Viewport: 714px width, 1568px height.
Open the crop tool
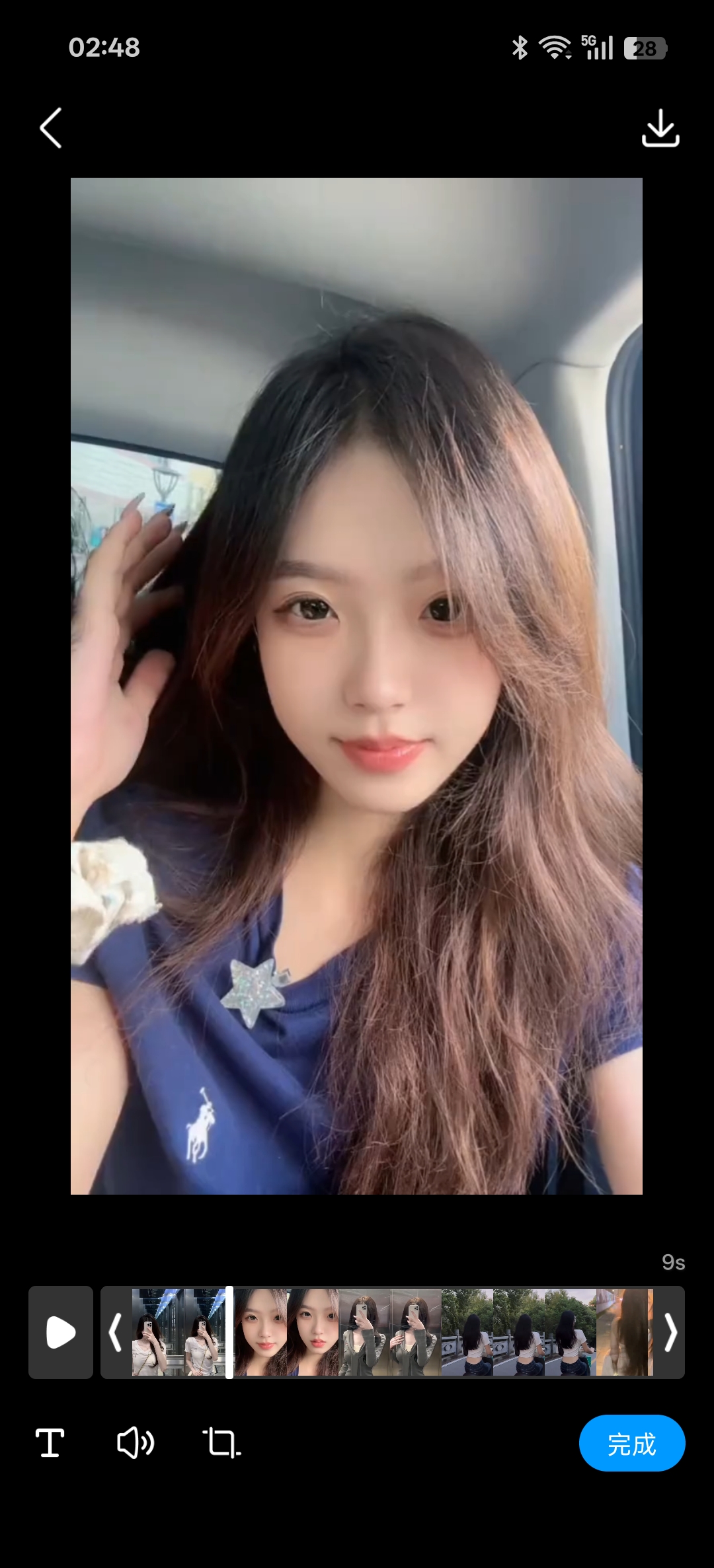pos(221,1443)
